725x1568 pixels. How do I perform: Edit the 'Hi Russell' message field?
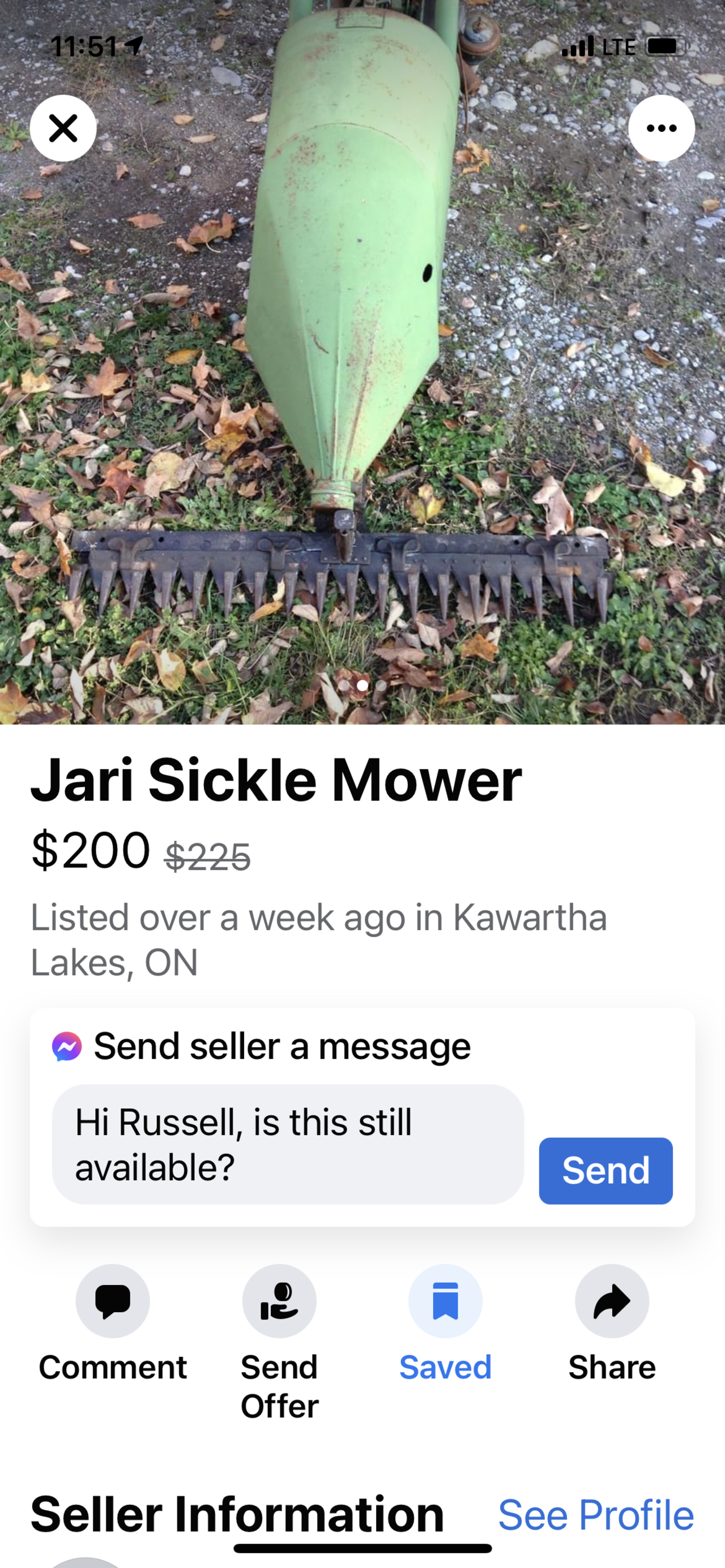point(288,1144)
